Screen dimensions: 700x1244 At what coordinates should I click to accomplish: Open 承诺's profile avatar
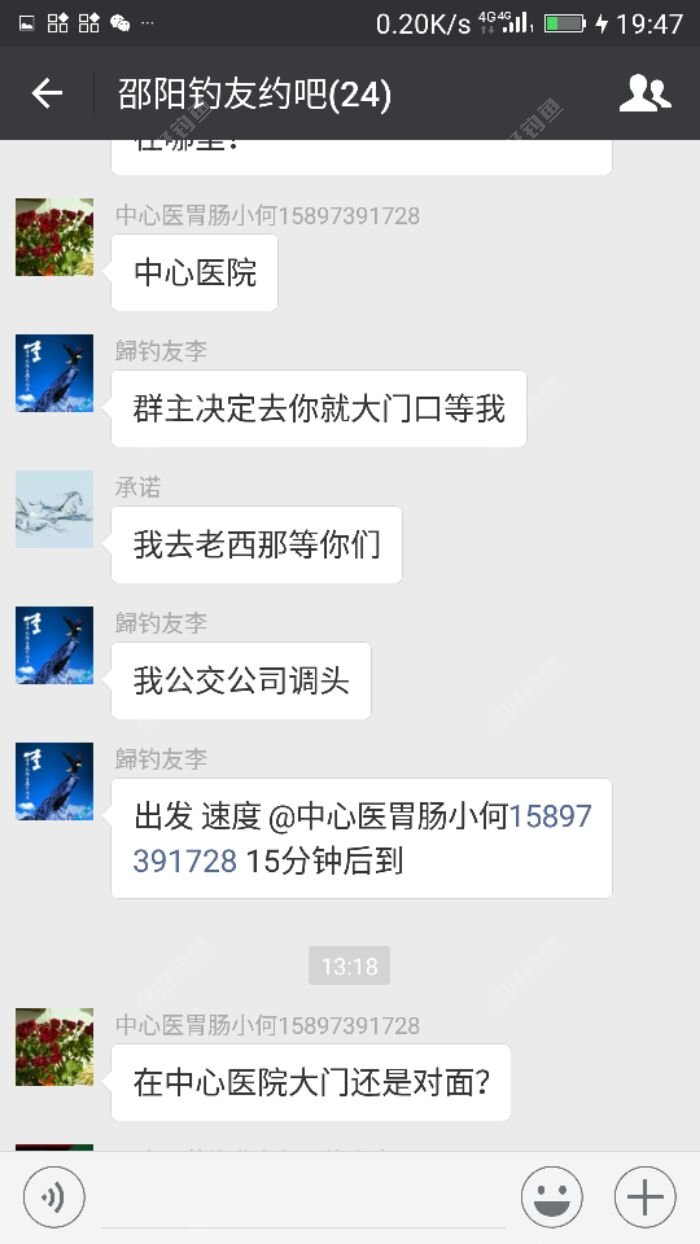(x=54, y=509)
